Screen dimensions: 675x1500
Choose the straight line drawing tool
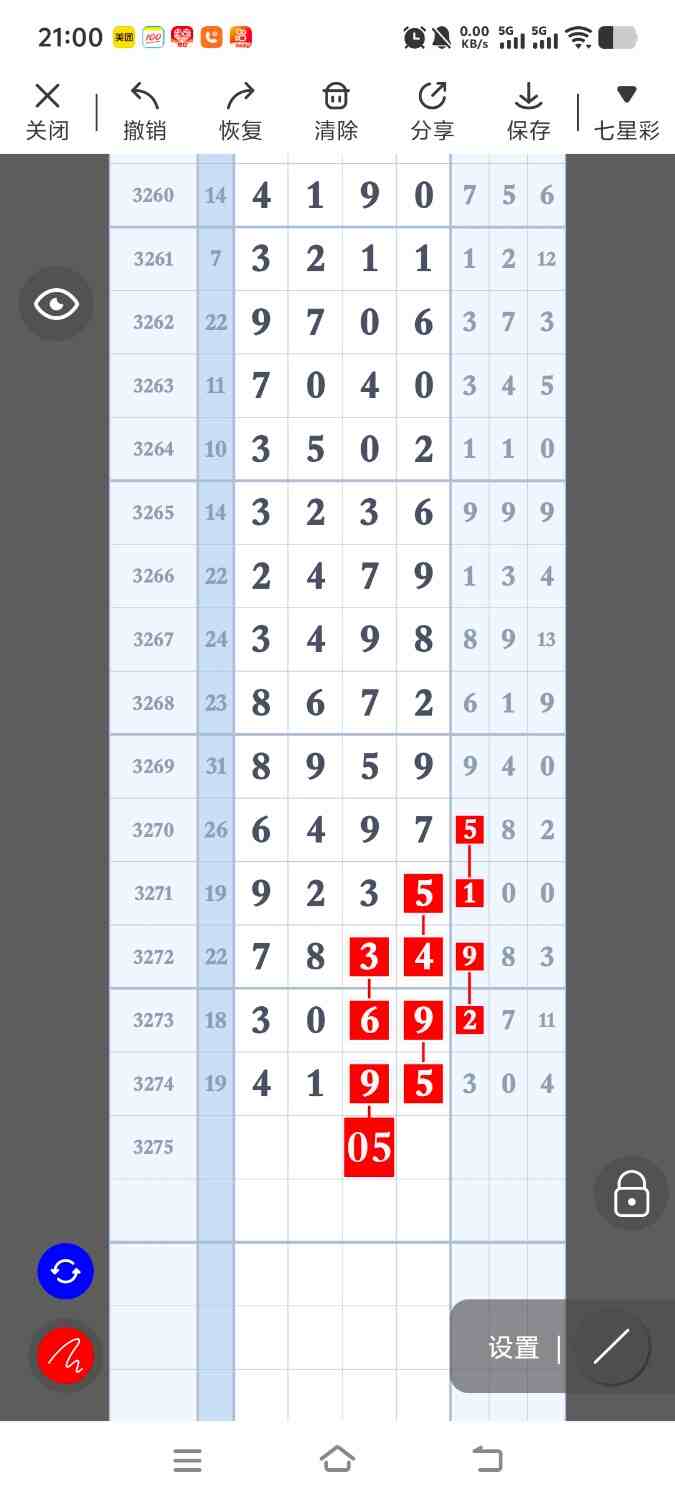click(x=611, y=1347)
